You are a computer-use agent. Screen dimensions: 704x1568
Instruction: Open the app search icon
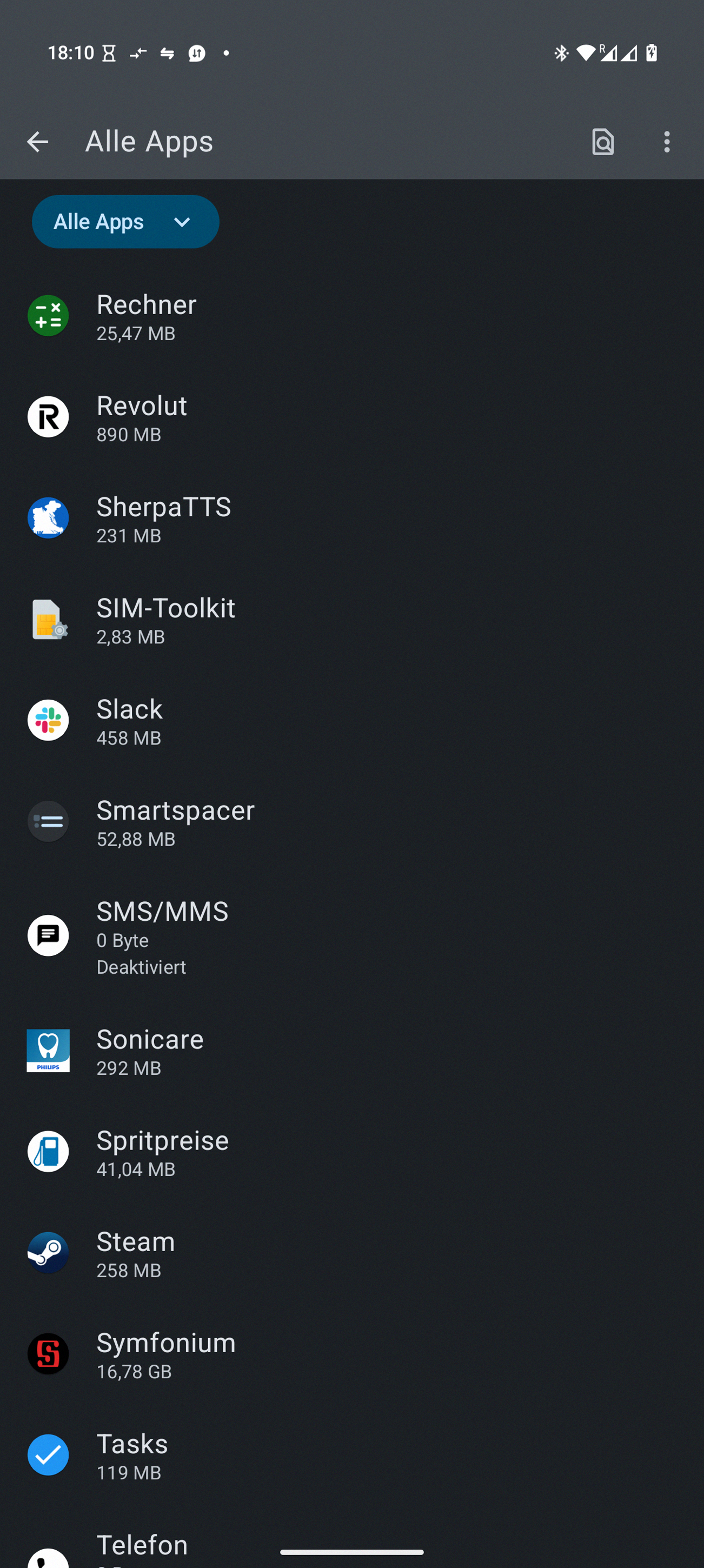coord(602,142)
